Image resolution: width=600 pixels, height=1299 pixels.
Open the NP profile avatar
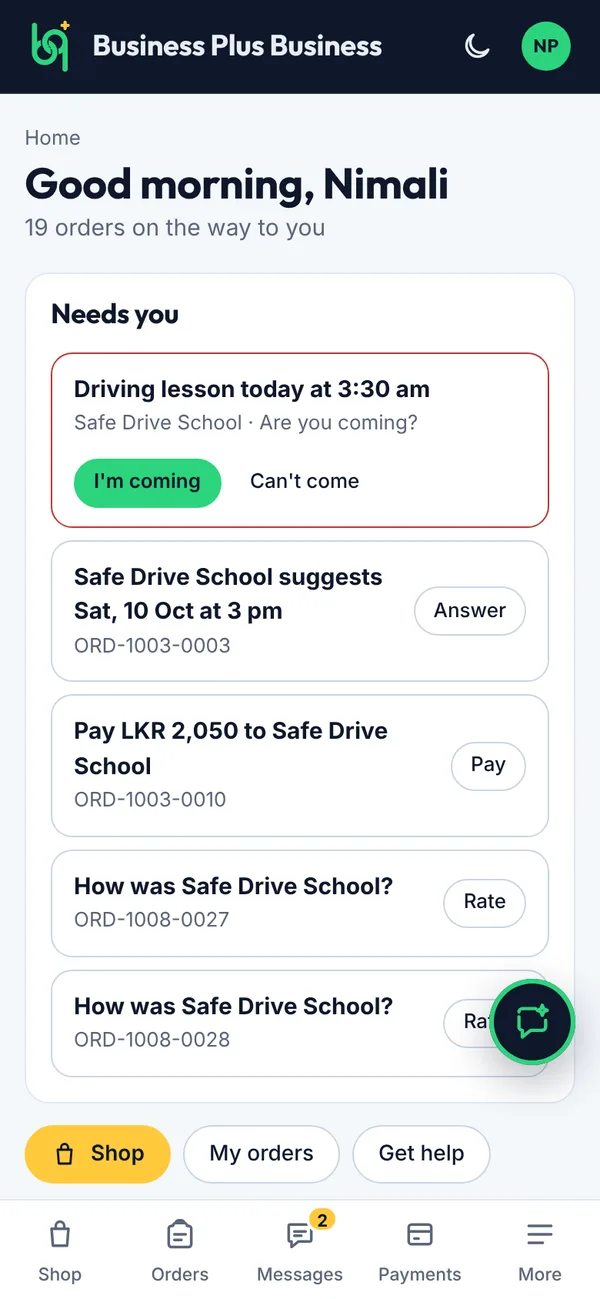point(546,46)
